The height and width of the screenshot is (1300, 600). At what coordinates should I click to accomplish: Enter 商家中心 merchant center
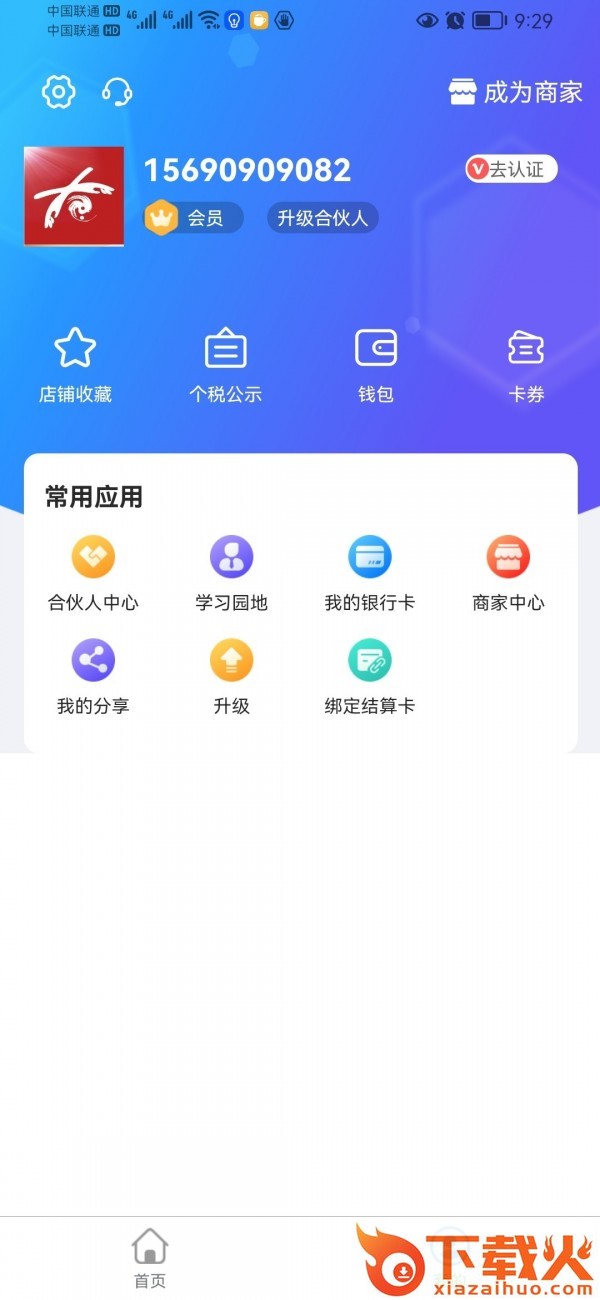508,572
